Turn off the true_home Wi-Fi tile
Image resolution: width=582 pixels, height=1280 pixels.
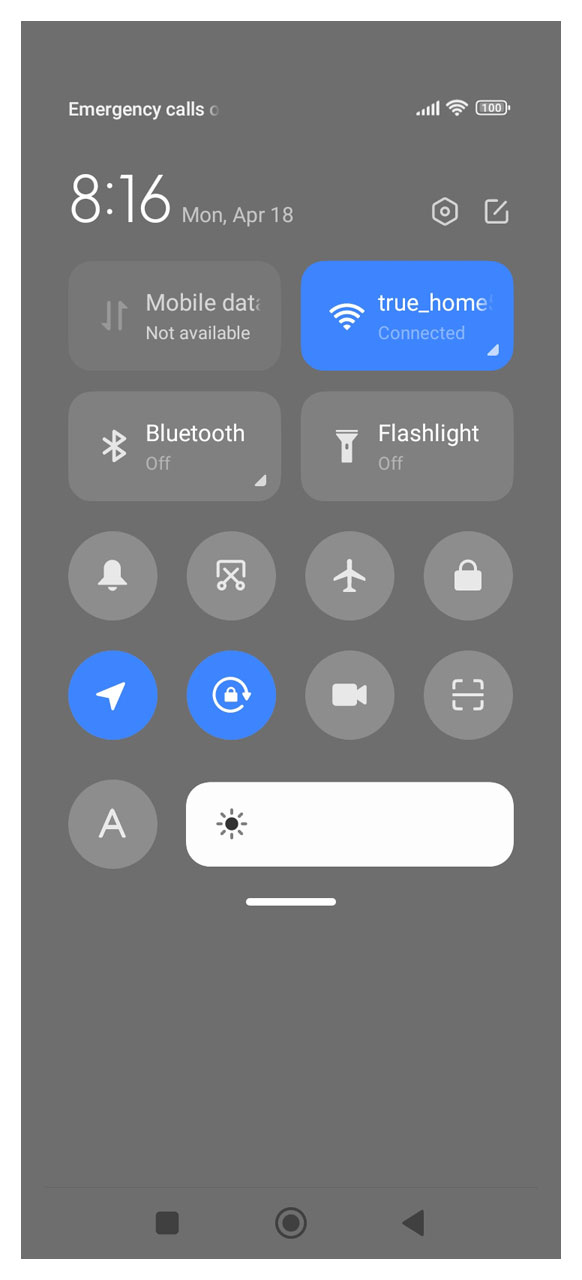coord(407,316)
